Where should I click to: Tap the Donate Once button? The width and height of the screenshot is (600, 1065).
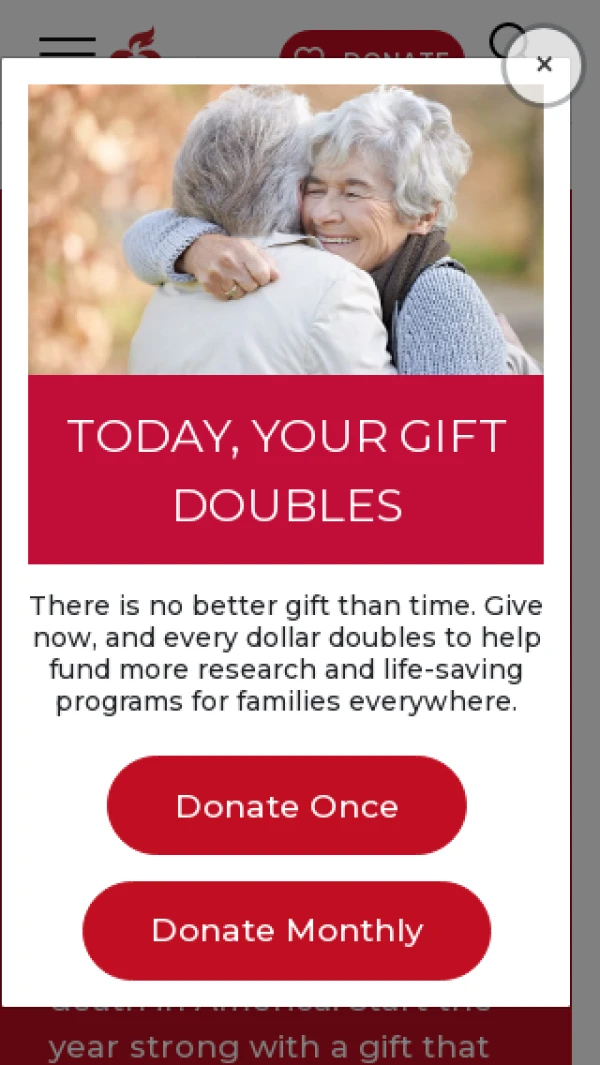point(287,806)
